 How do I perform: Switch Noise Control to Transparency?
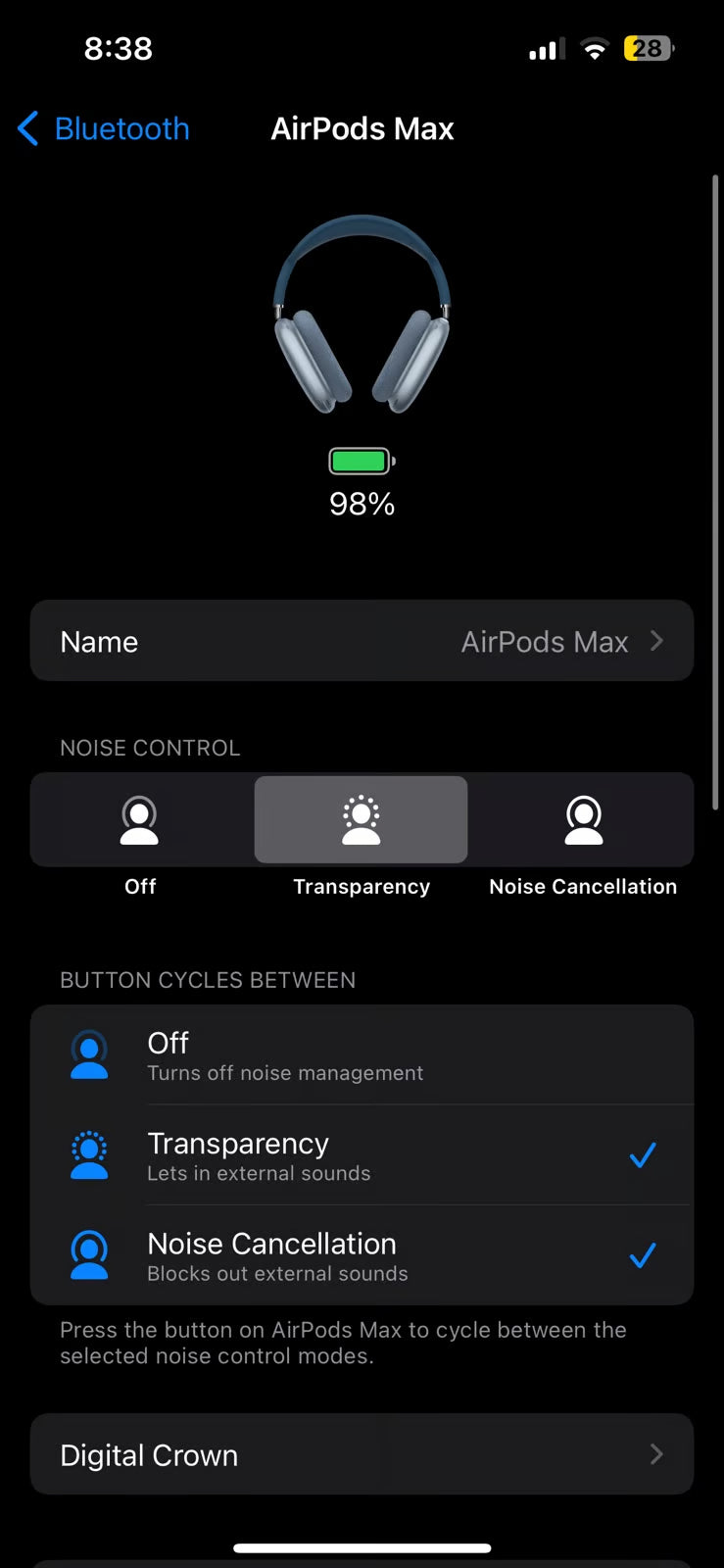tap(361, 819)
